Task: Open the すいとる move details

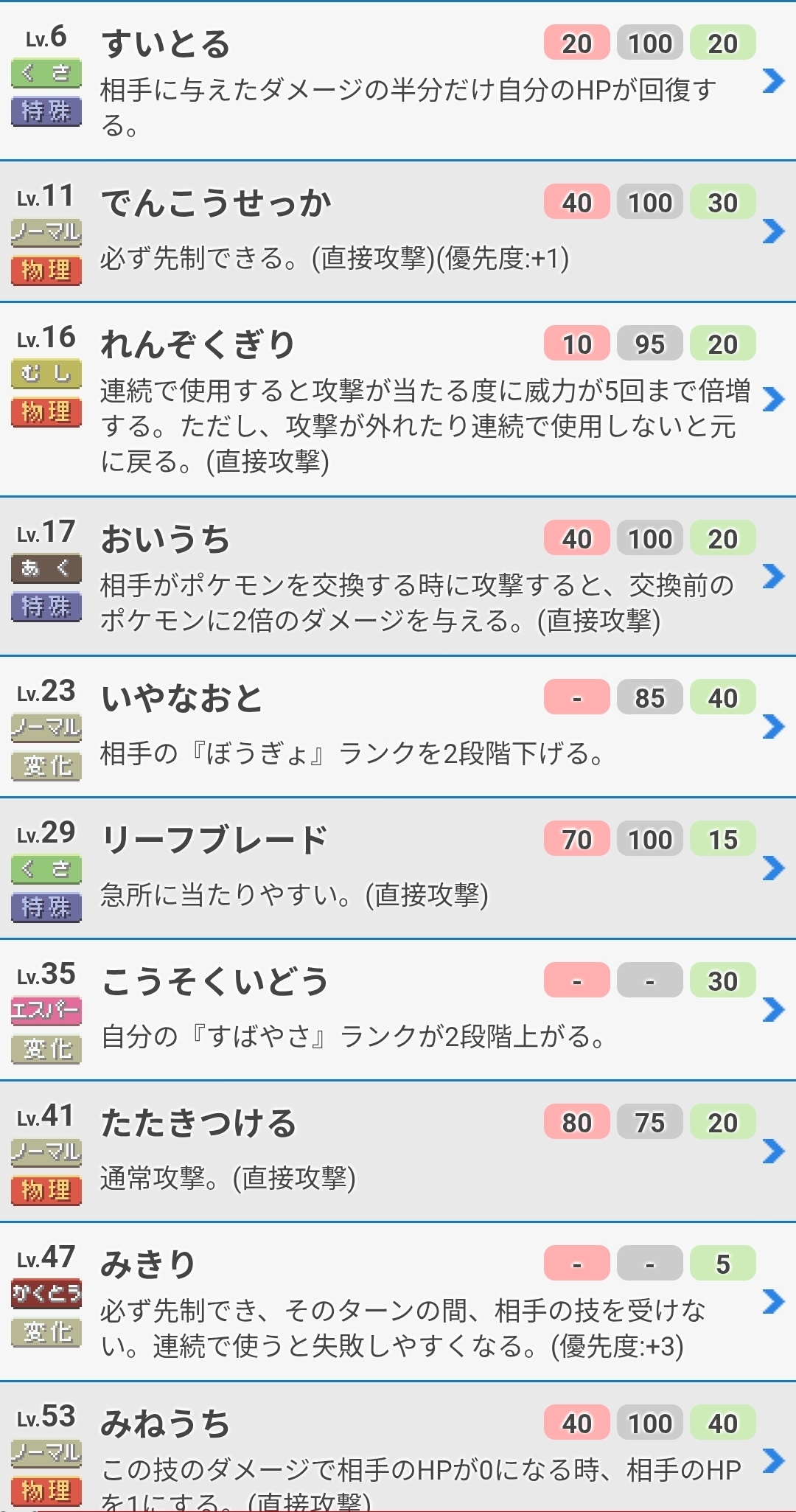Action: tap(398, 81)
